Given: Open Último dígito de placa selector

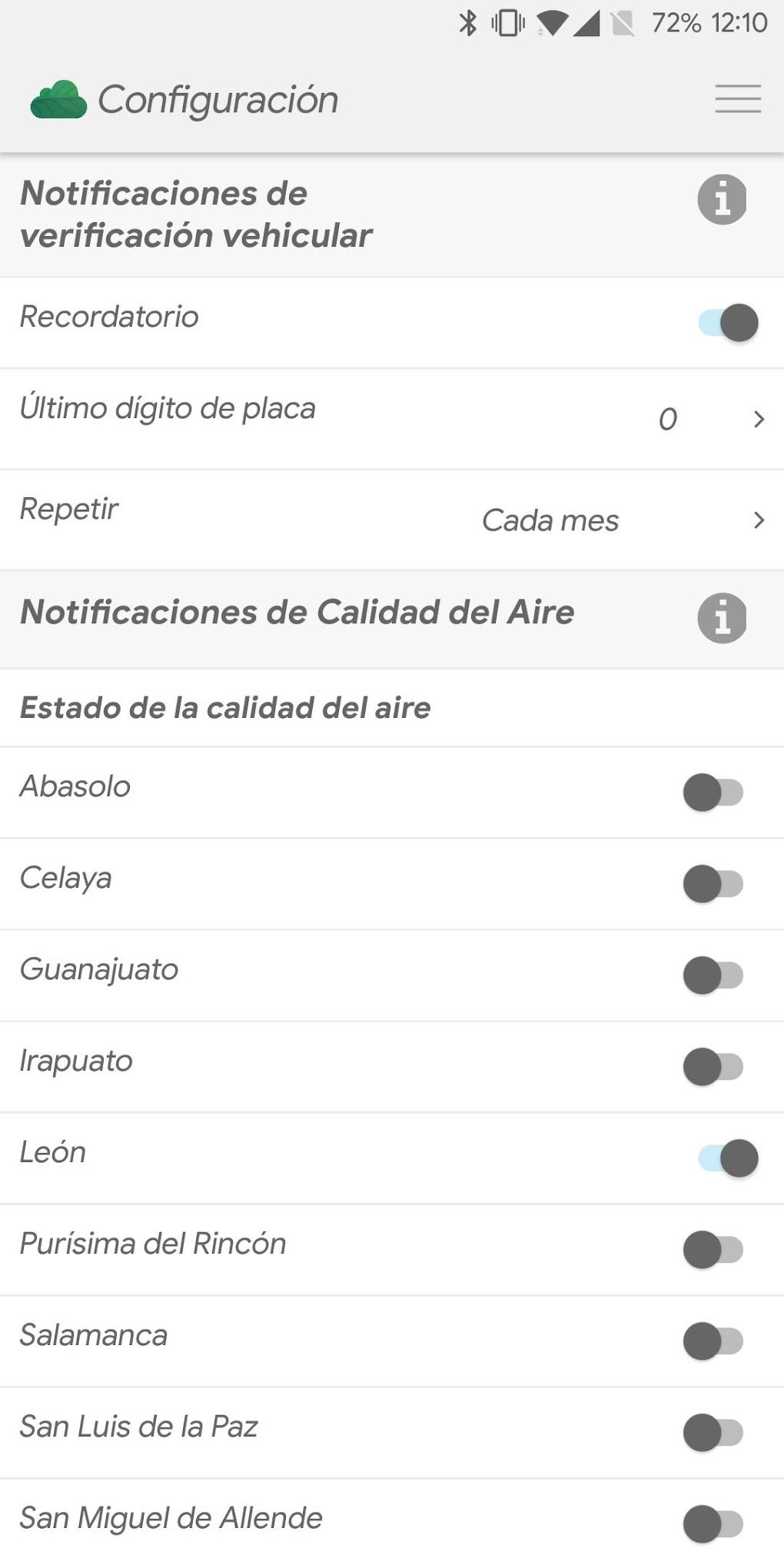Looking at the screenshot, I should pos(707,419).
